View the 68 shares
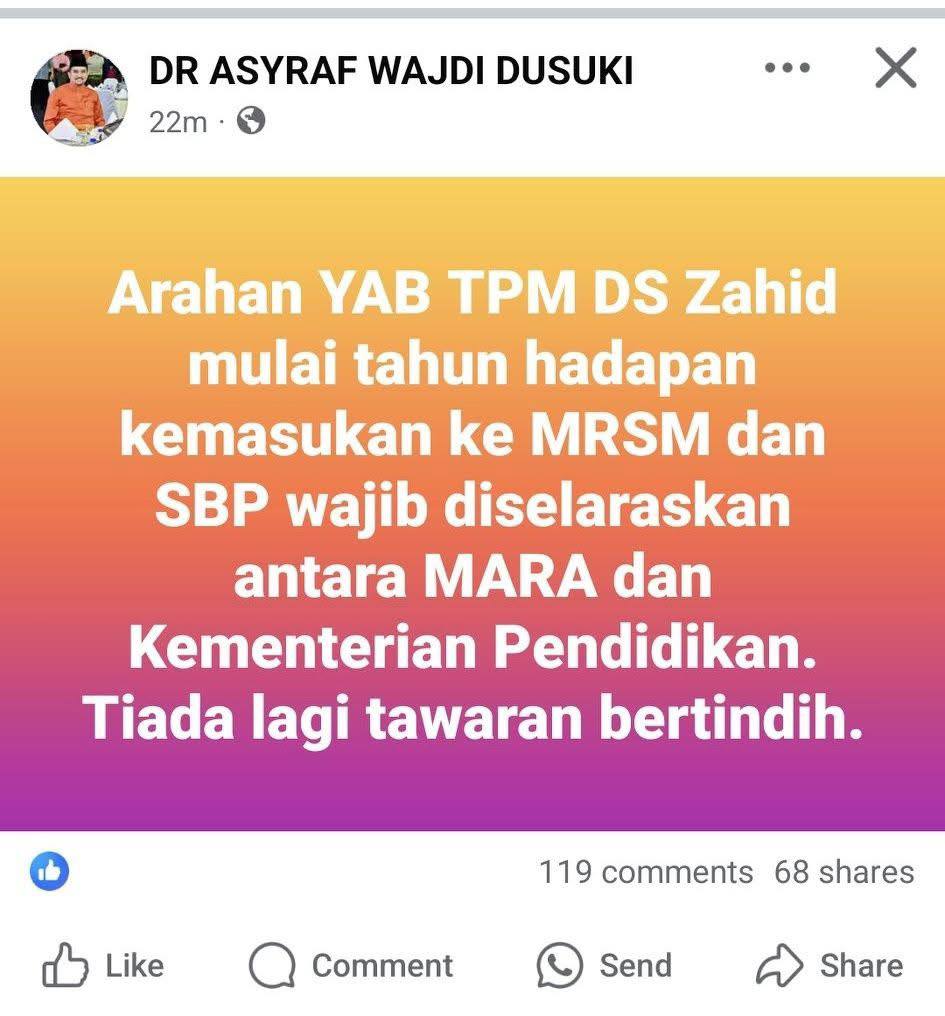 [843, 872]
